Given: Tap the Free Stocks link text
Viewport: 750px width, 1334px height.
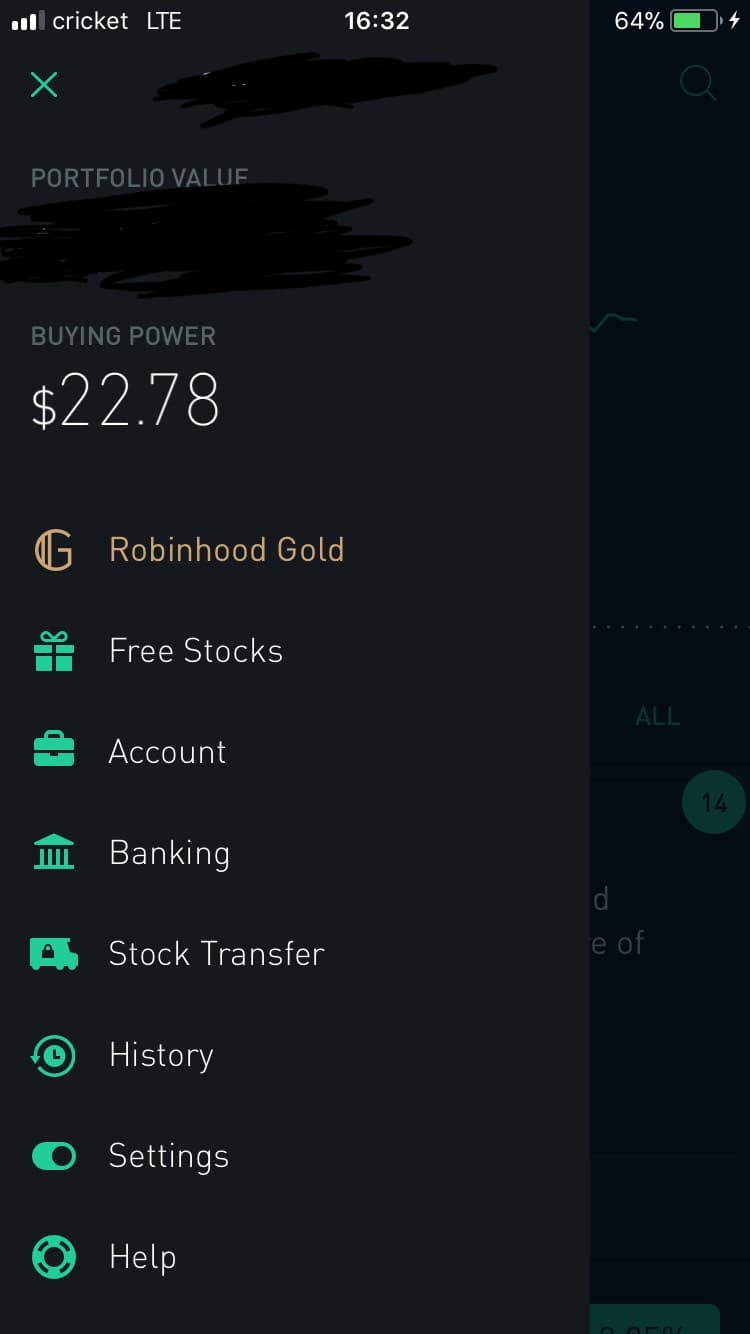Looking at the screenshot, I should click(x=195, y=651).
